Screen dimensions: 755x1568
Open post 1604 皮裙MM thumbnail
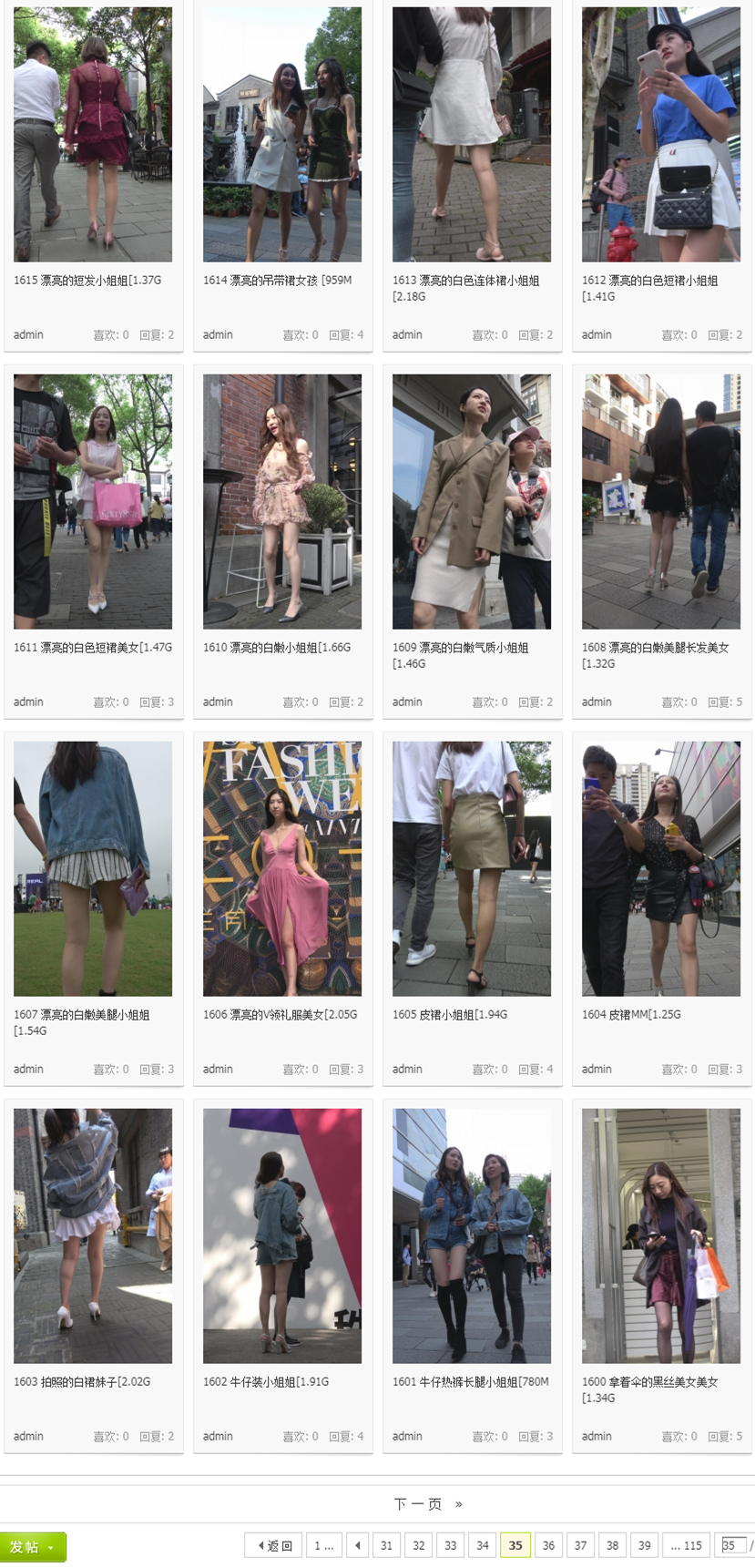[x=661, y=868]
